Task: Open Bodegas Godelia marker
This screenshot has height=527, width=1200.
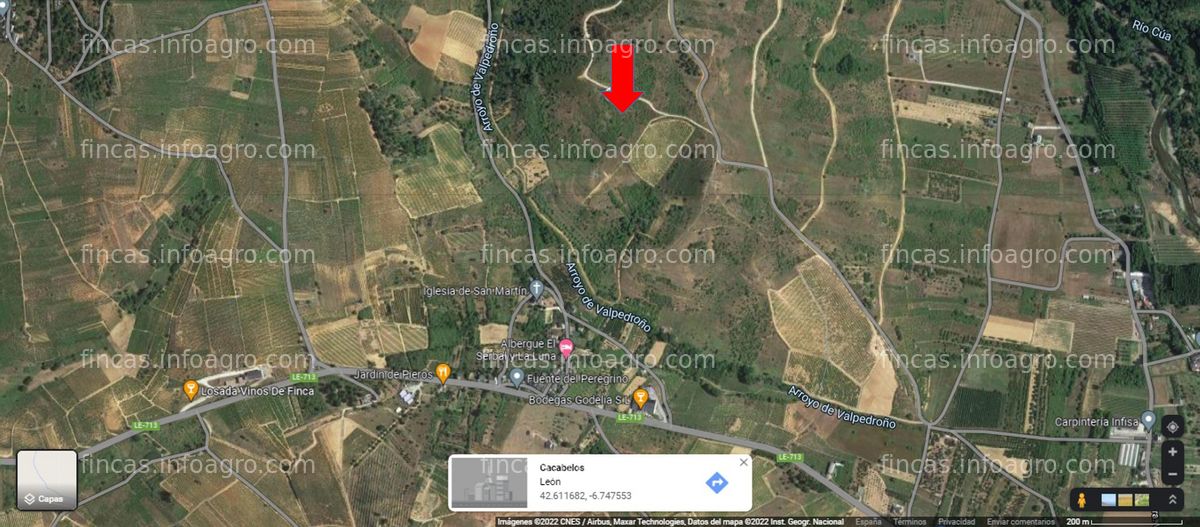Action: [x=643, y=399]
